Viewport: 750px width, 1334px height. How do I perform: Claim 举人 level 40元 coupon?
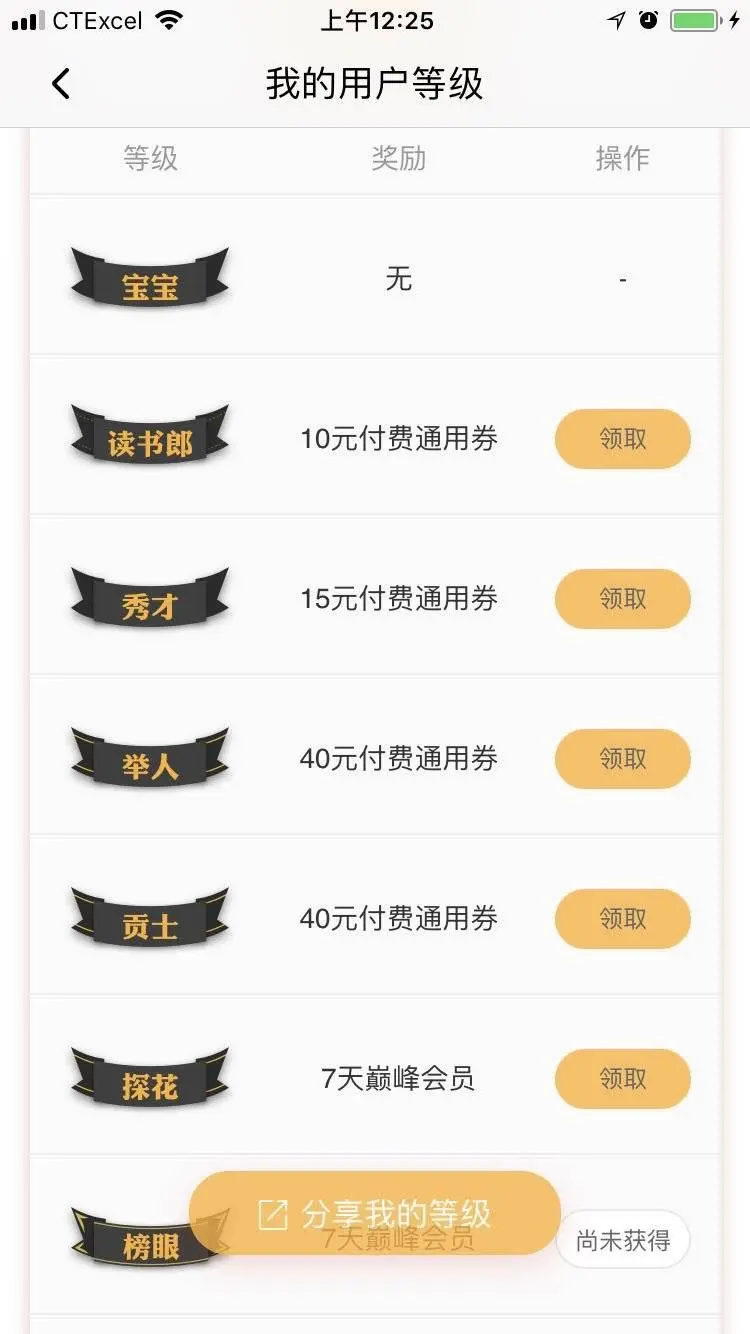point(622,758)
